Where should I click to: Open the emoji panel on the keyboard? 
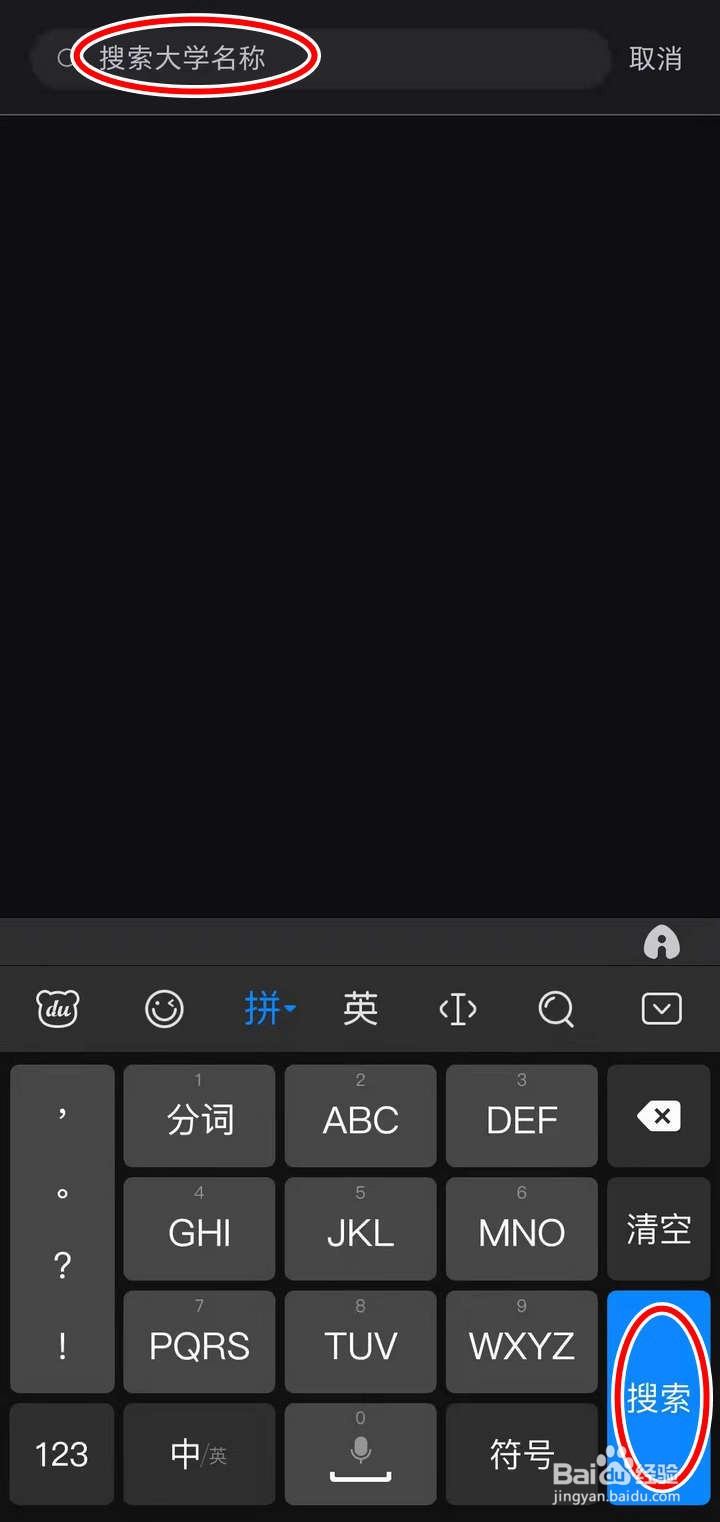click(x=163, y=1009)
